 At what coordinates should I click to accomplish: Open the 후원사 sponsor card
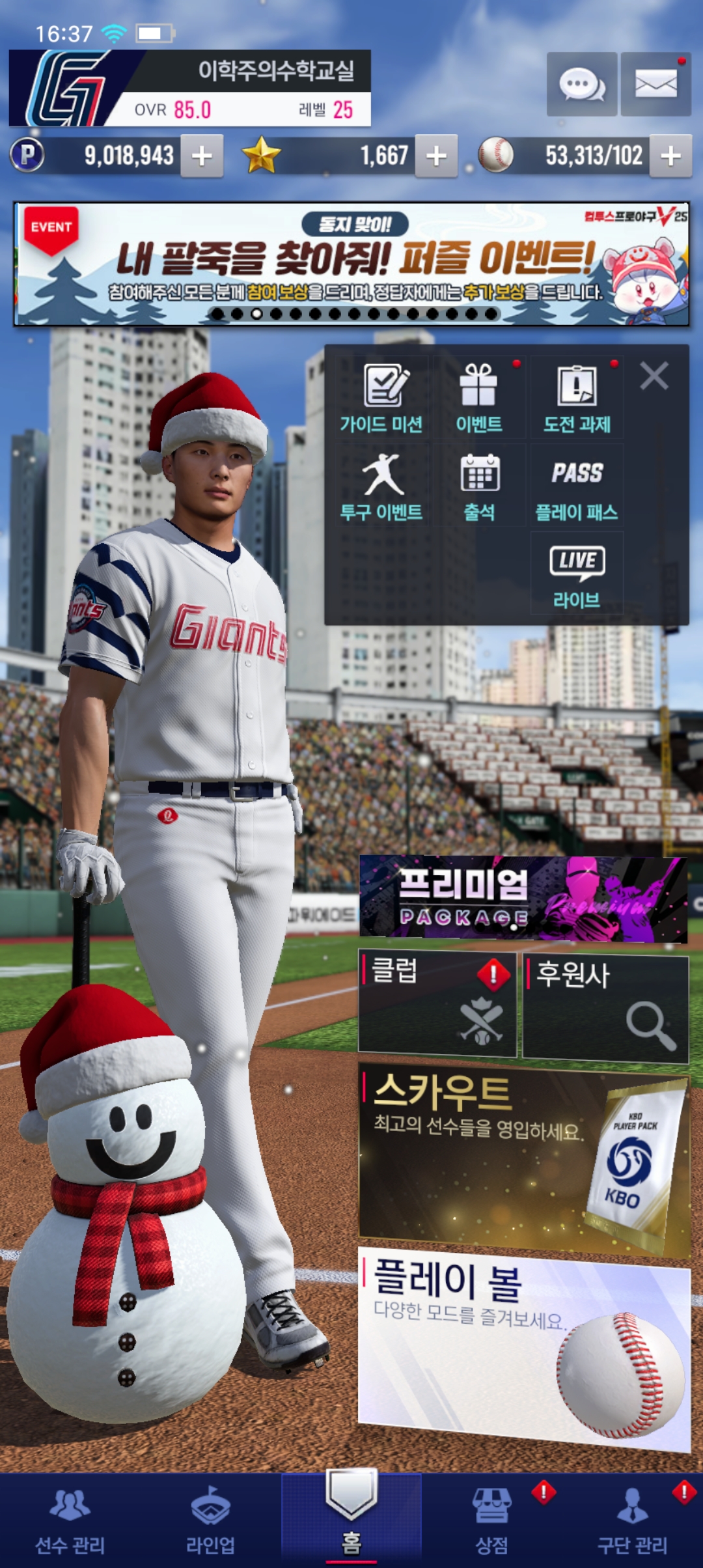[x=605, y=1006]
